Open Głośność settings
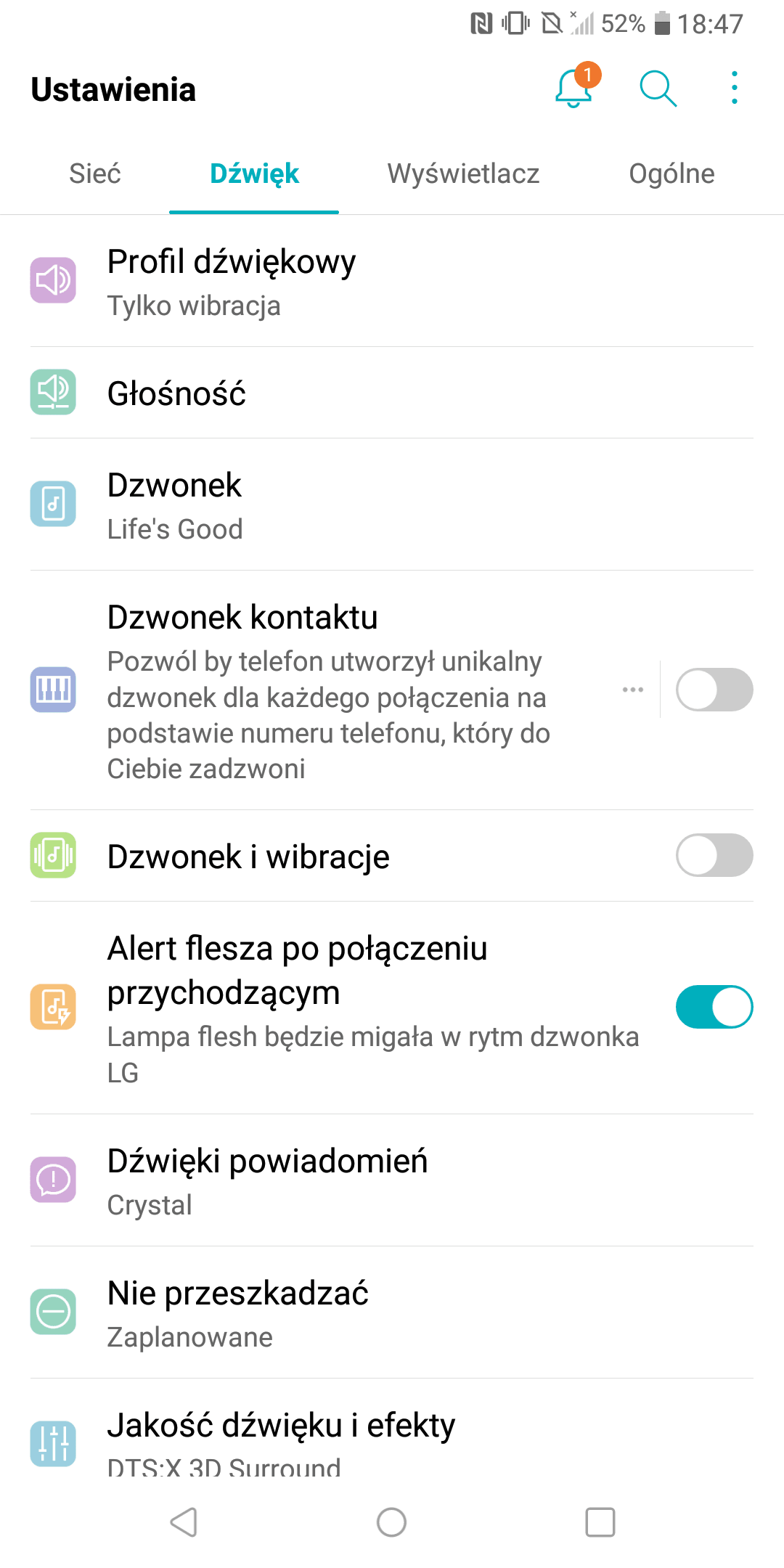The height and width of the screenshot is (1568, 784). (x=392, y=393)
